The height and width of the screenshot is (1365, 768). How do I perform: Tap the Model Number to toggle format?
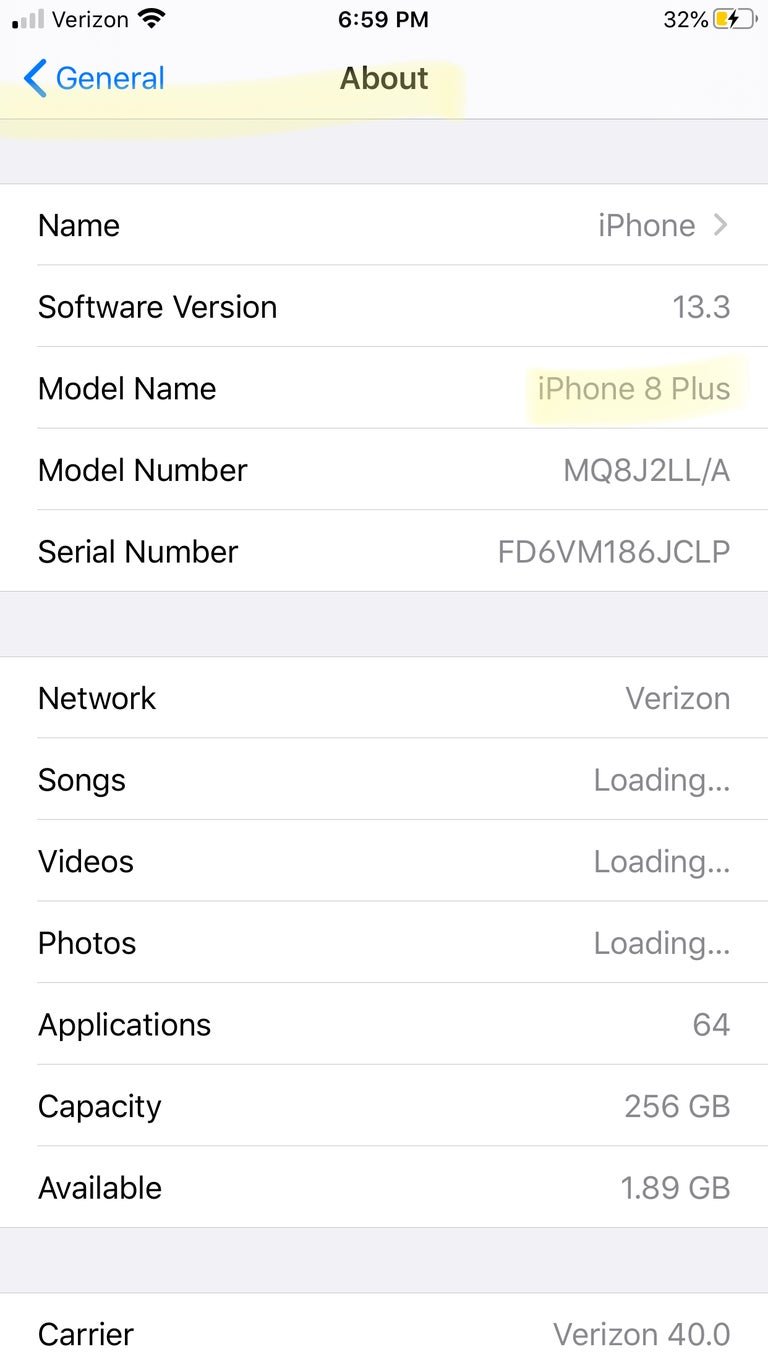pos(646,470)
